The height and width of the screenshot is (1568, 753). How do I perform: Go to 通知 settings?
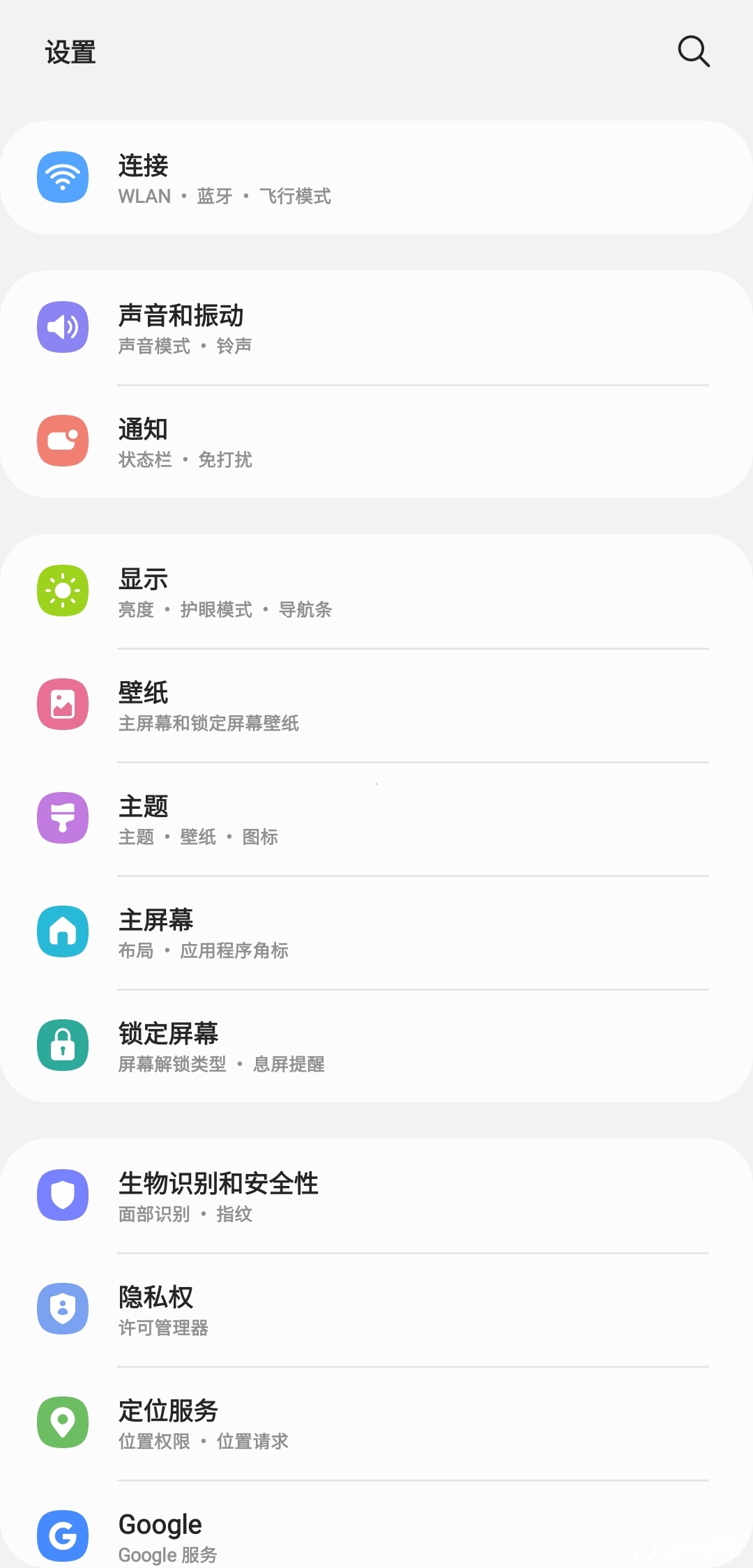(376, 441)
